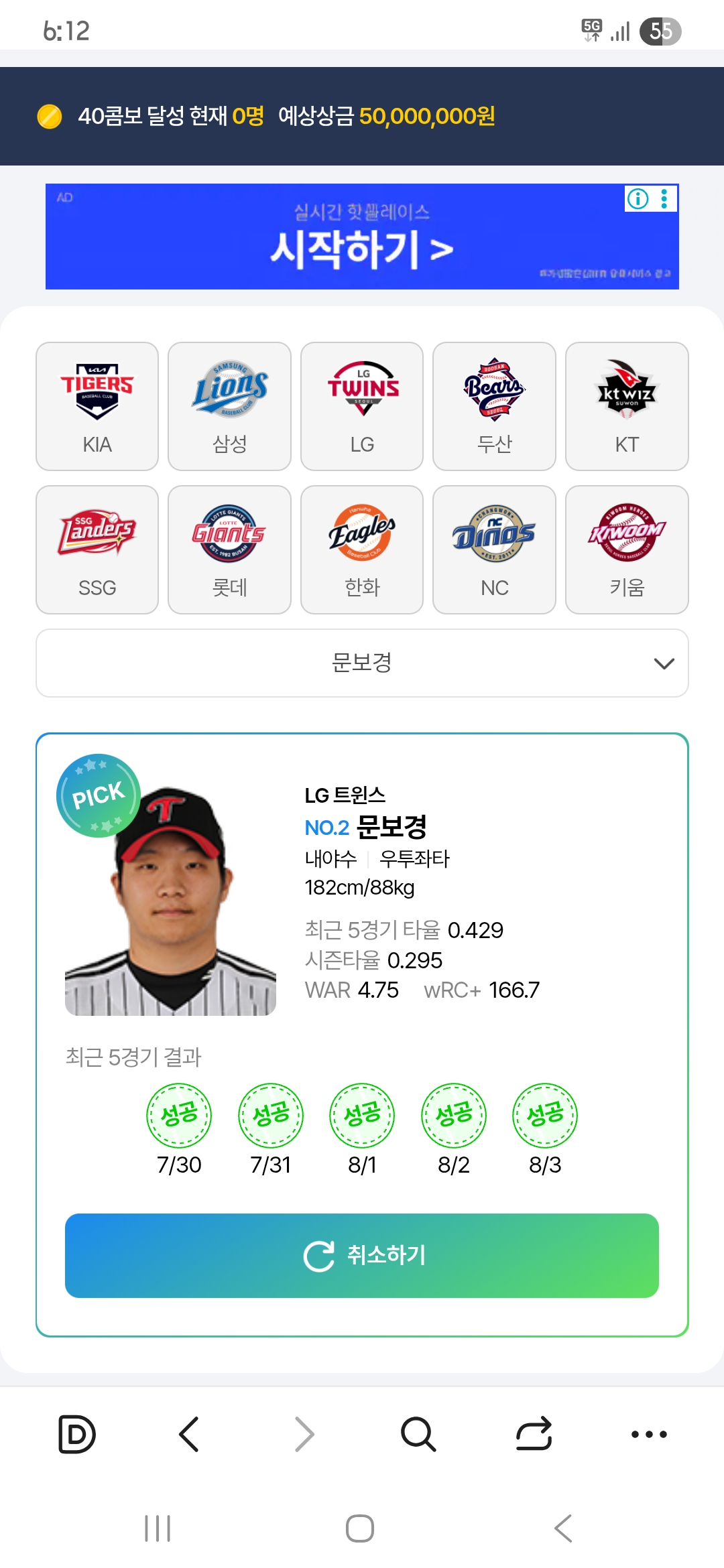Open the ad info icon
This screenshot has width=724, height=1568.
[x=638, y=198]
